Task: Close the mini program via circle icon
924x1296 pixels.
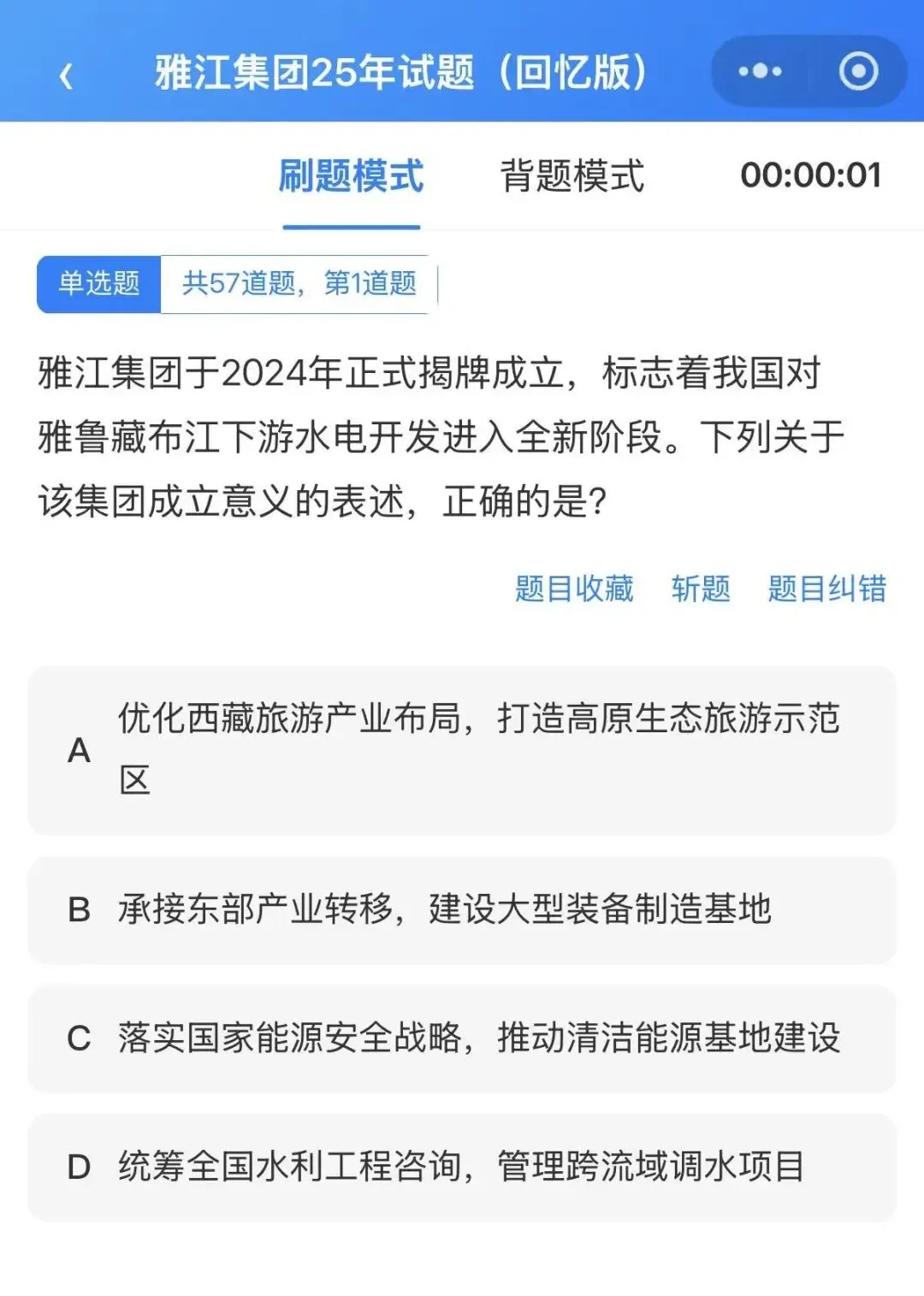Action: tap(858, 72)
